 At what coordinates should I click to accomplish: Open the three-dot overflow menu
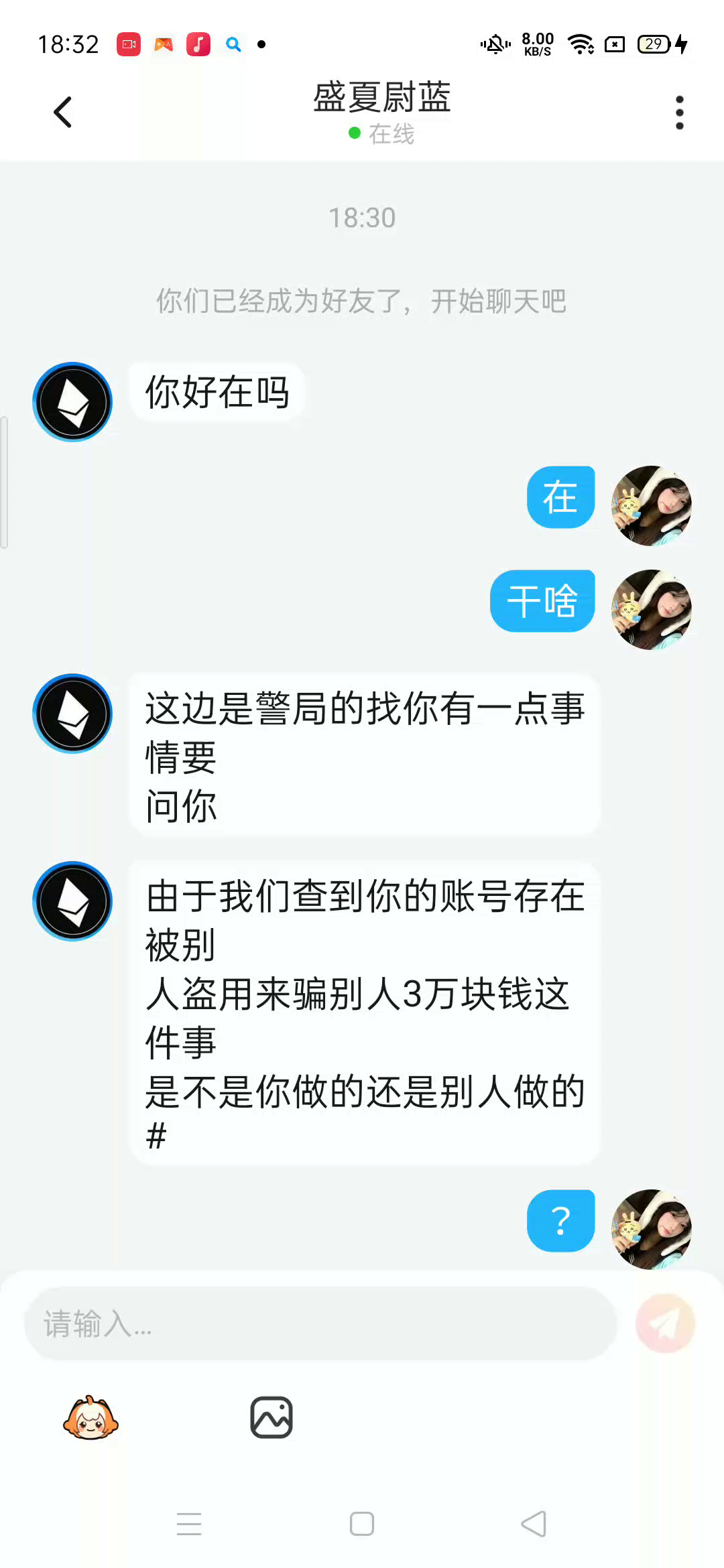point(679,112)
